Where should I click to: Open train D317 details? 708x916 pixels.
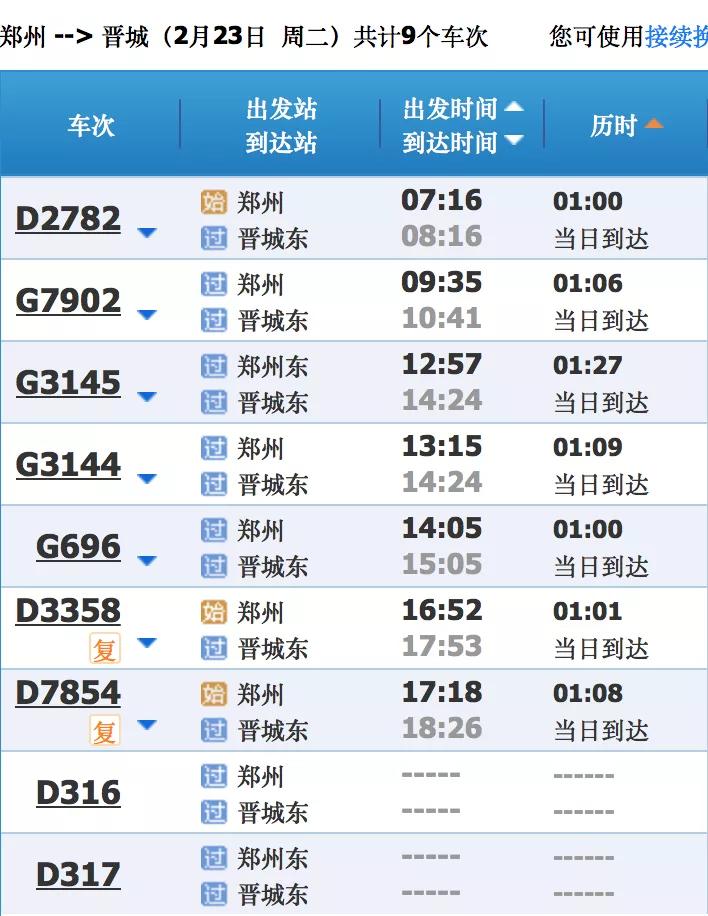[78, 875]
